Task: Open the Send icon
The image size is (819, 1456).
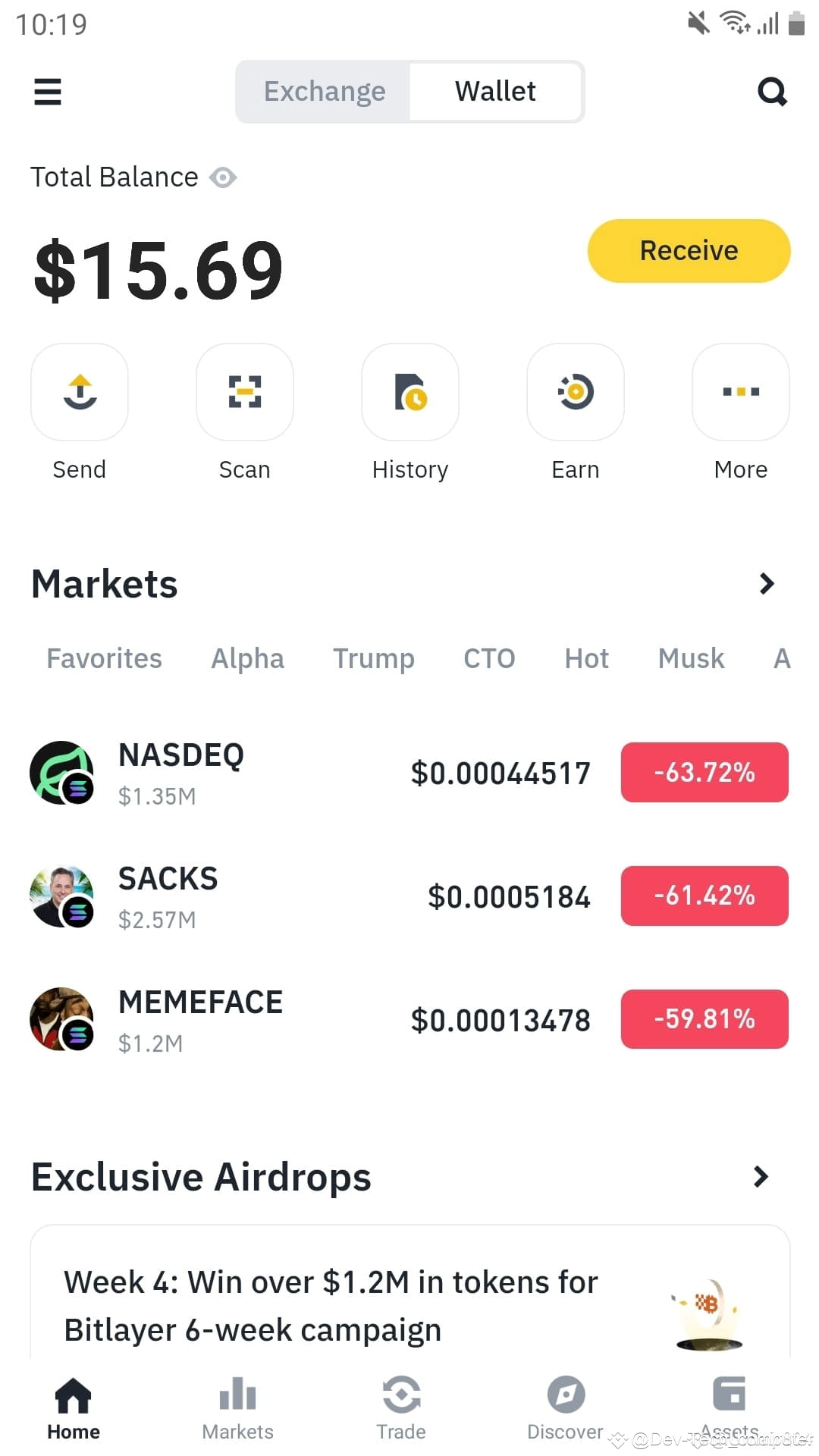Action: tap(79, 392)
